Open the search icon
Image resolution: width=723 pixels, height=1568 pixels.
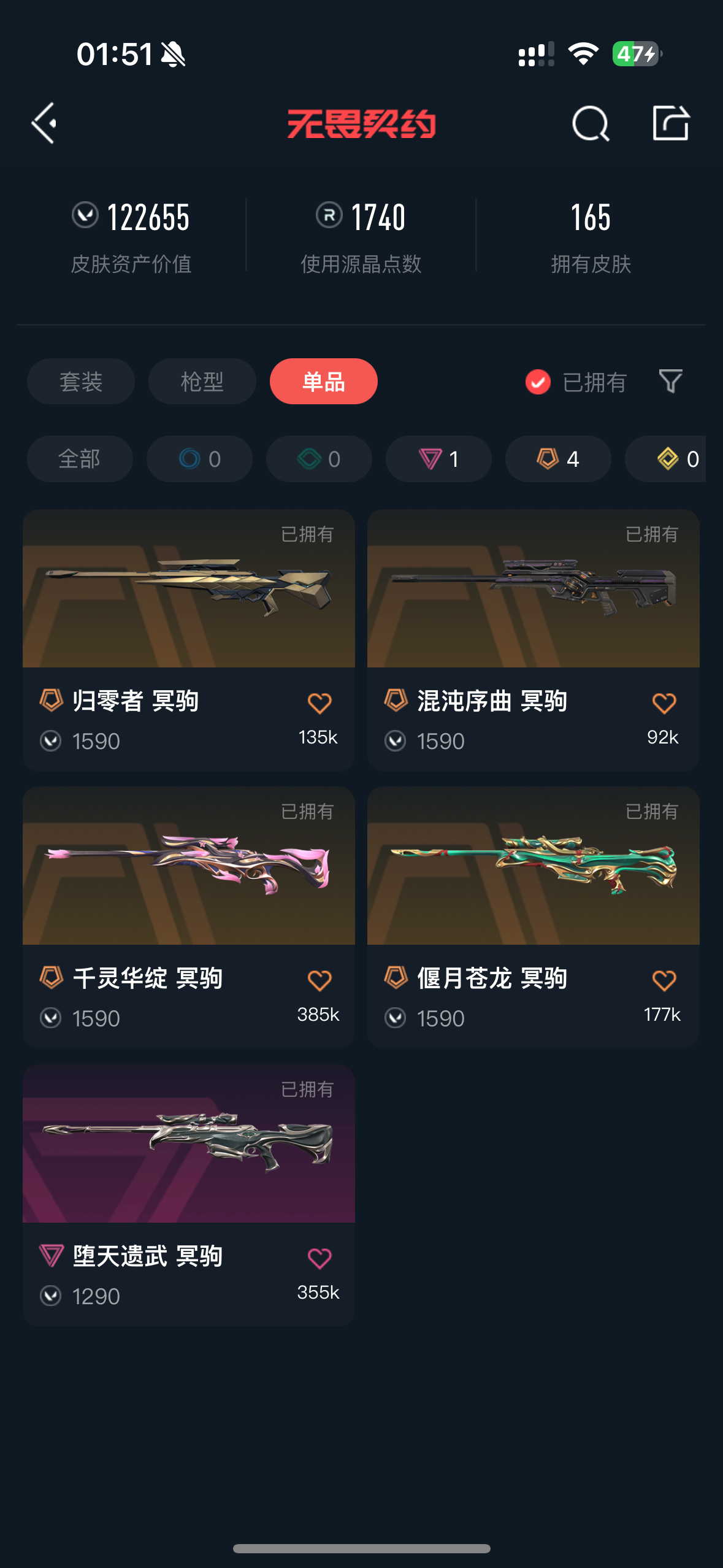(x=591, y=123)
